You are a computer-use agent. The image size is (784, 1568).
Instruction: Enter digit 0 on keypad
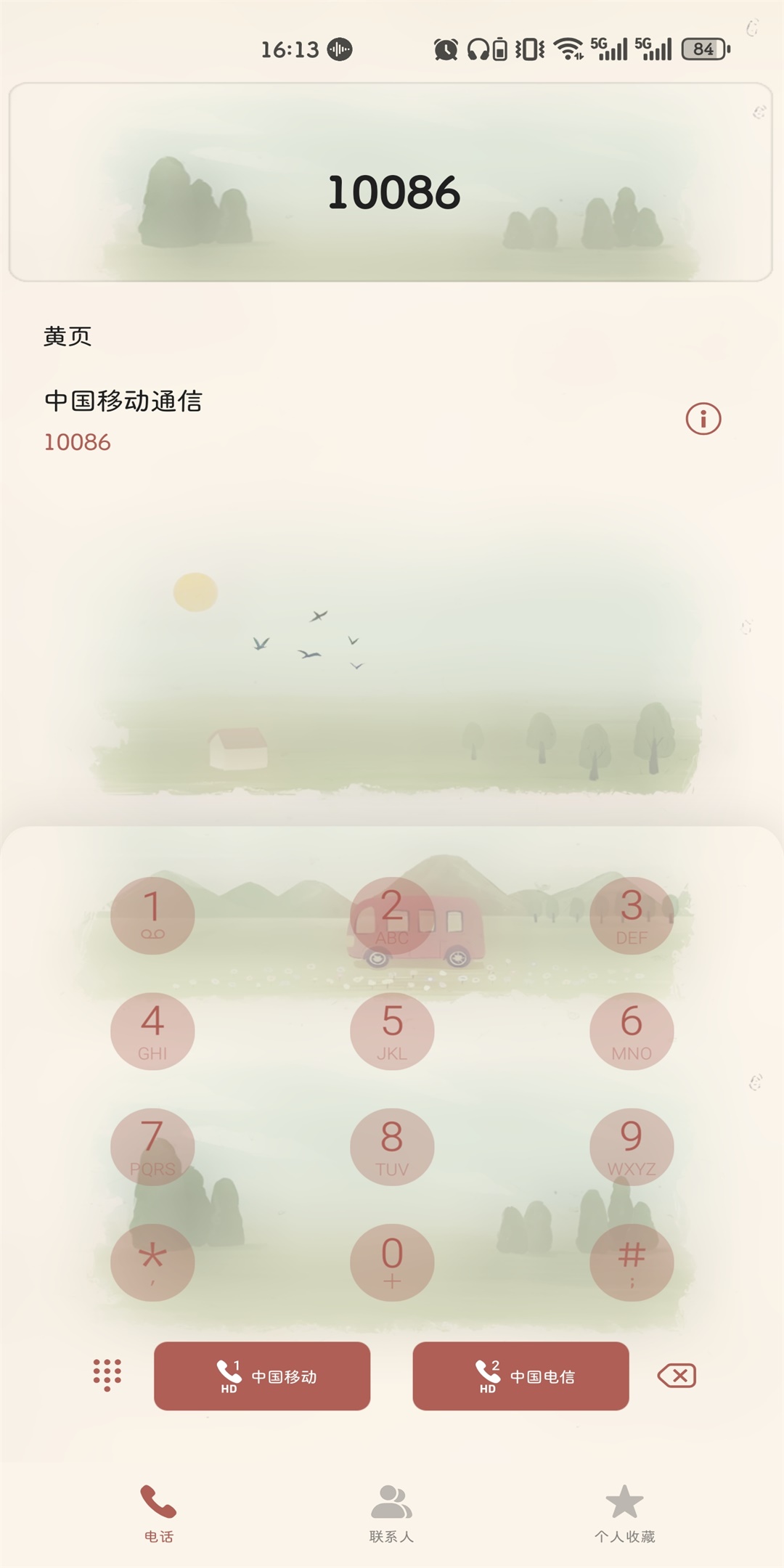point(392,1262)
